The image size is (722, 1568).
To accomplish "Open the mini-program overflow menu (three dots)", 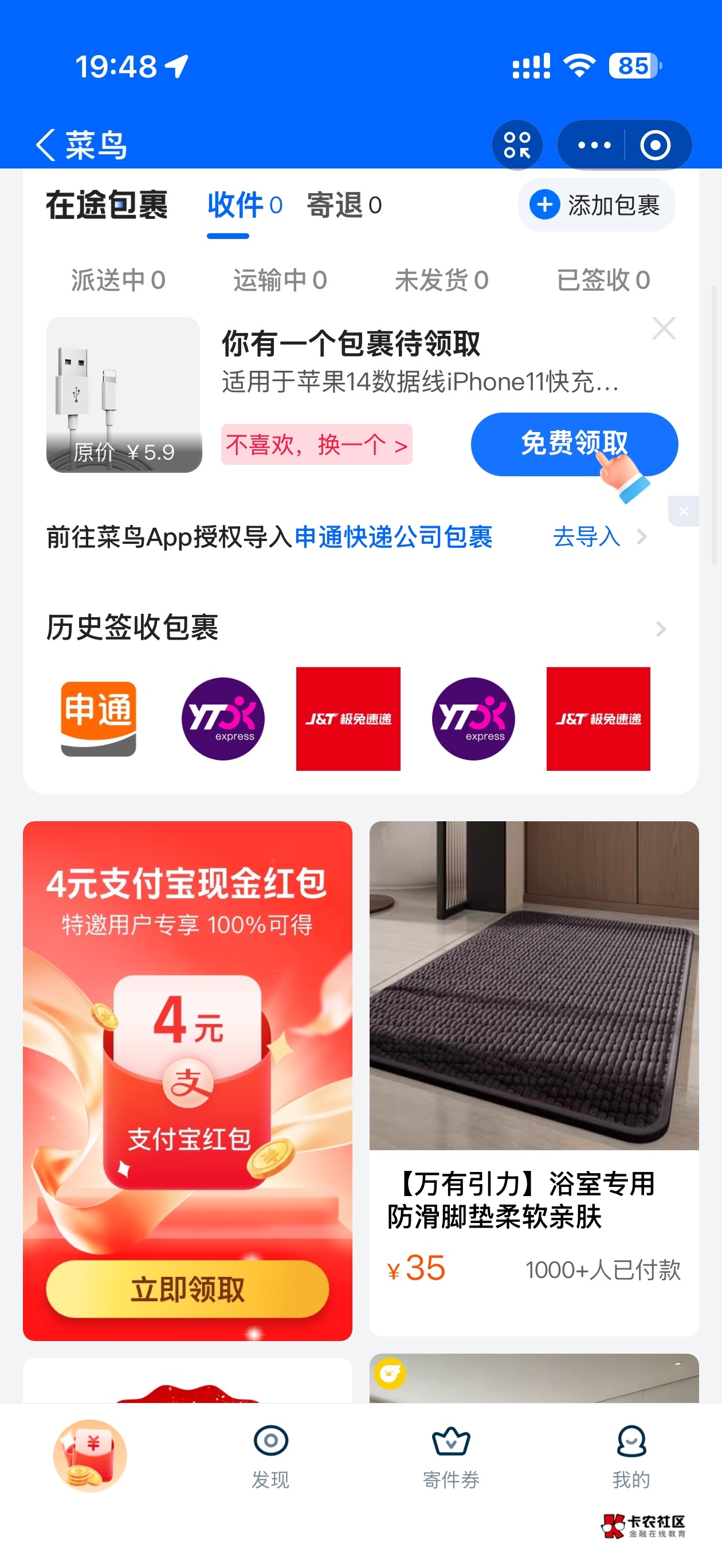I will pos(594,145).
